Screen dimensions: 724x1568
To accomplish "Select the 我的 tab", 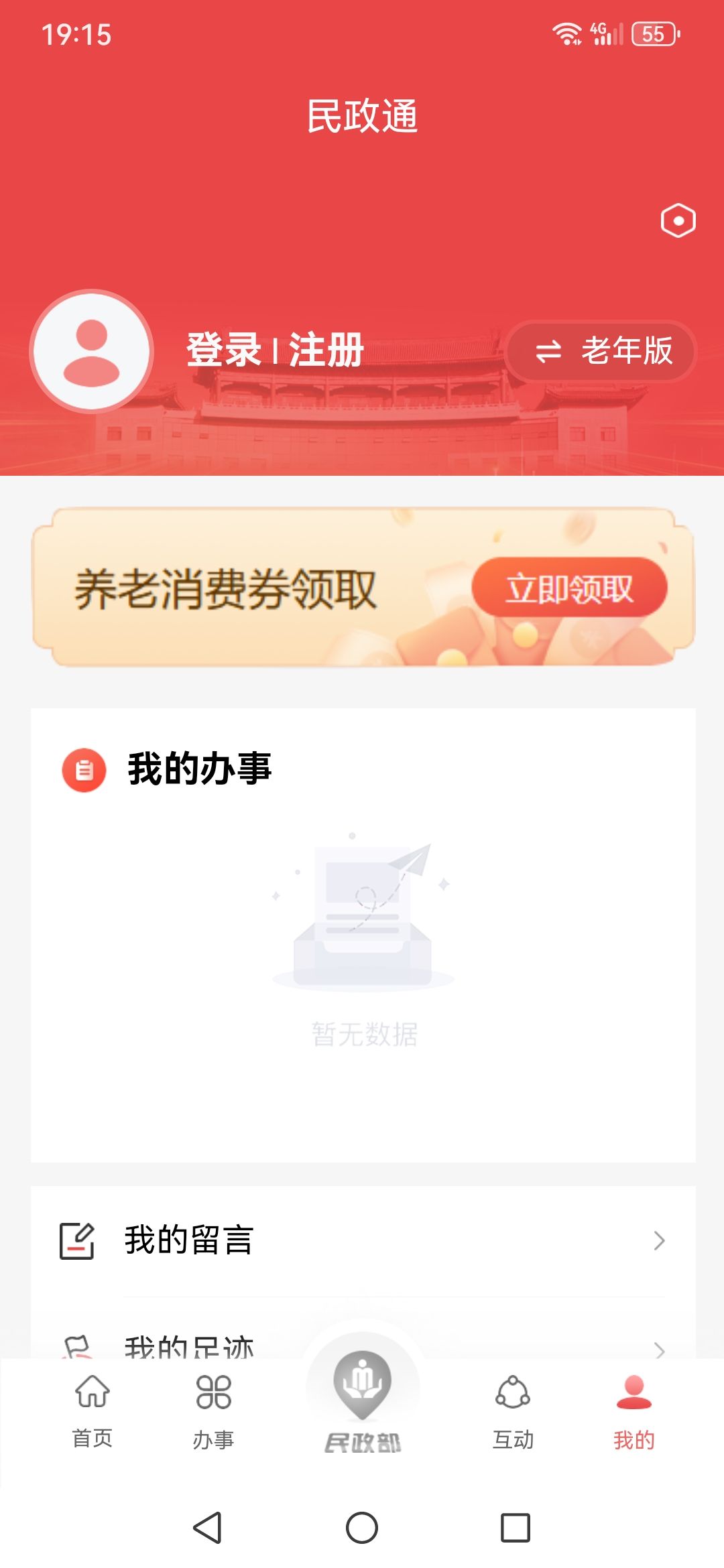I will click(x=633, y=1410).
